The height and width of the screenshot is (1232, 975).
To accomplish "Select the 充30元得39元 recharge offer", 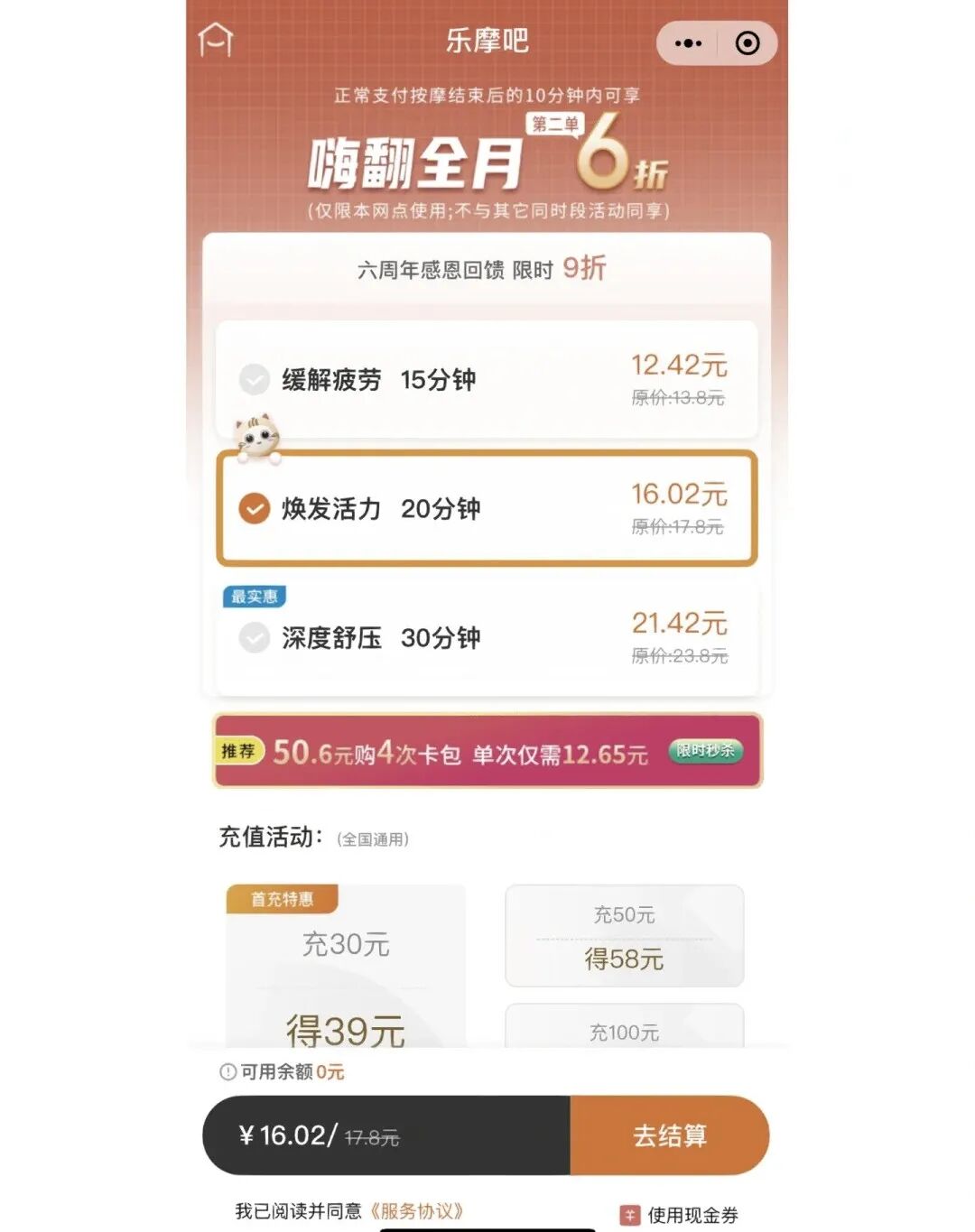I will [346, 968].
